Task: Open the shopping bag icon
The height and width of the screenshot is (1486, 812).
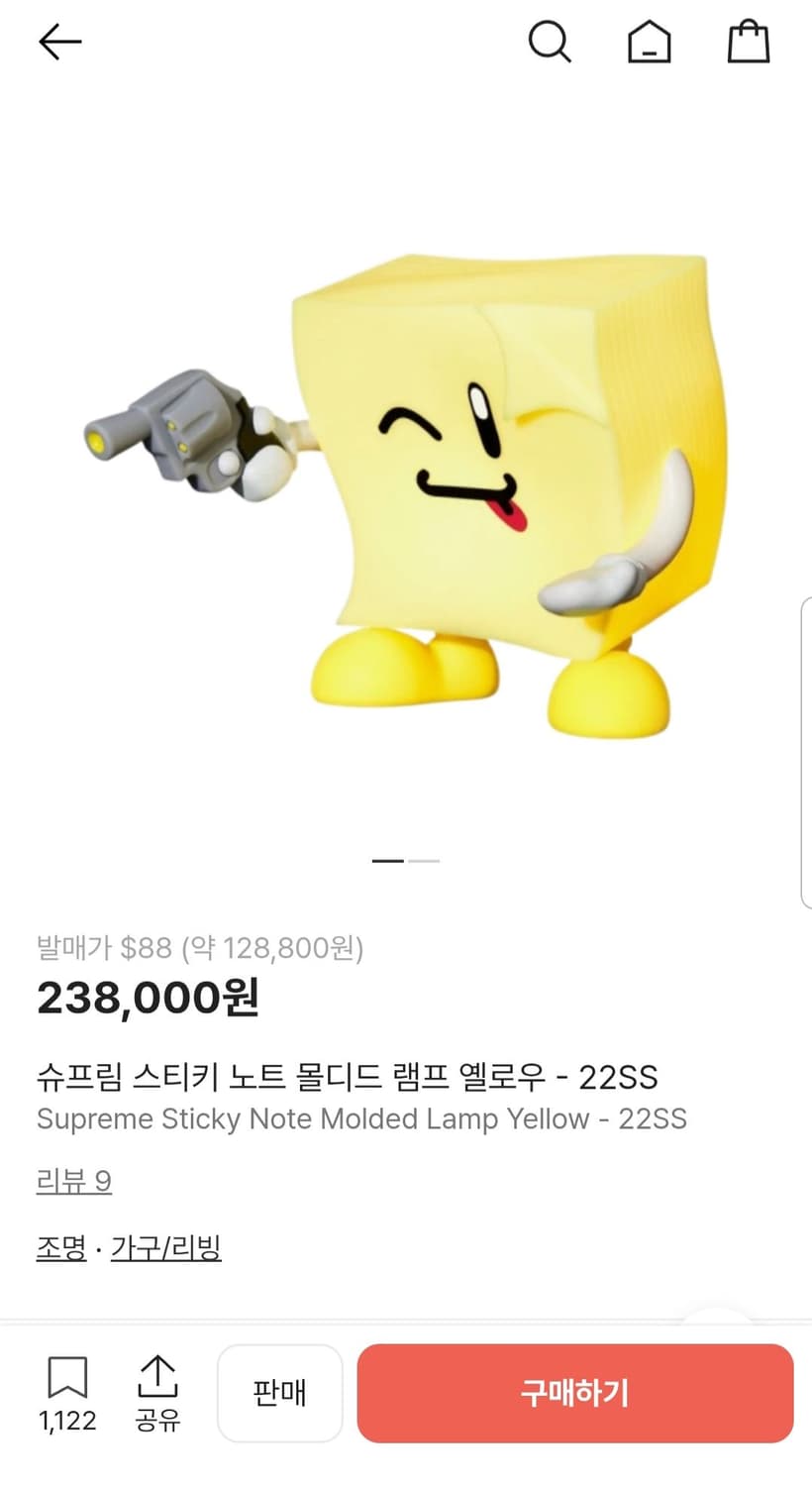Action: [749, 42]
